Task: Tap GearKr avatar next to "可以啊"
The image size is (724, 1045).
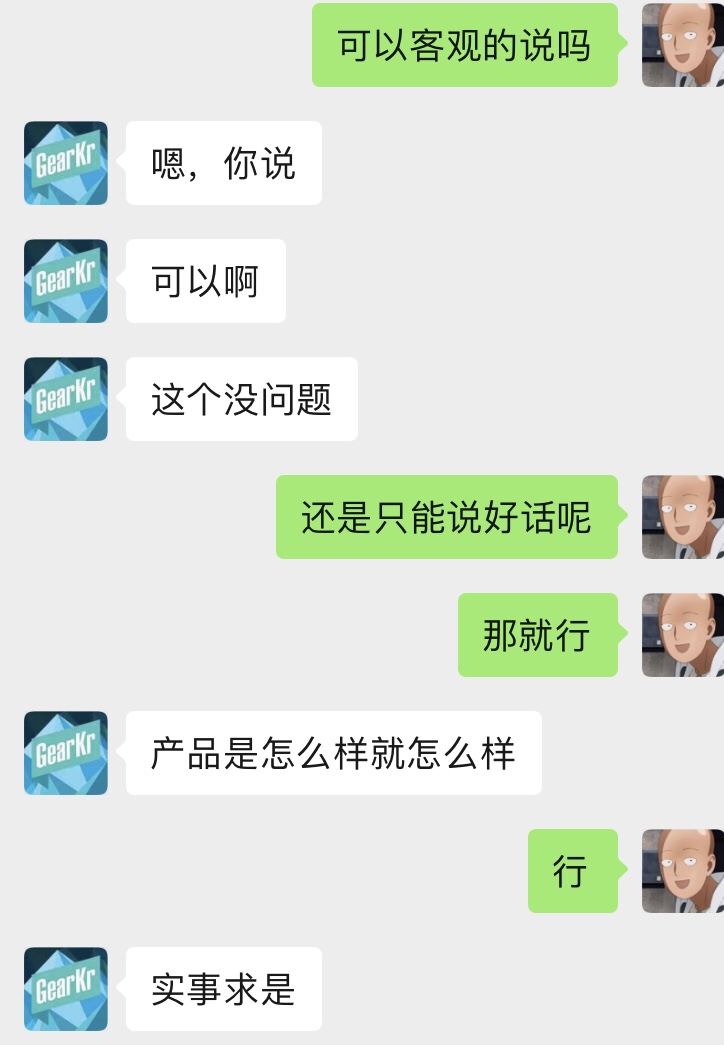Action: pos(66,281)
